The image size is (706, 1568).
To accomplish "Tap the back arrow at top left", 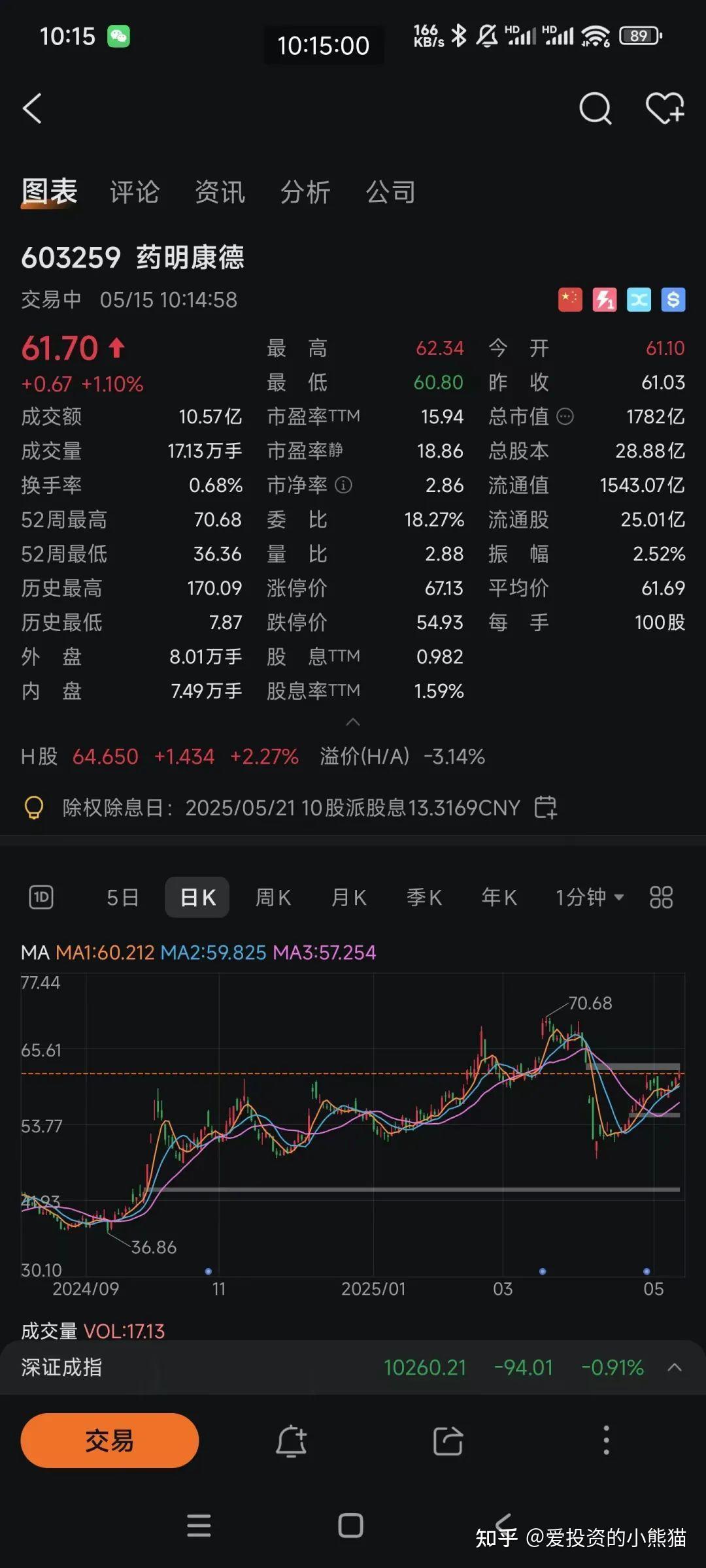I will 32,108.
